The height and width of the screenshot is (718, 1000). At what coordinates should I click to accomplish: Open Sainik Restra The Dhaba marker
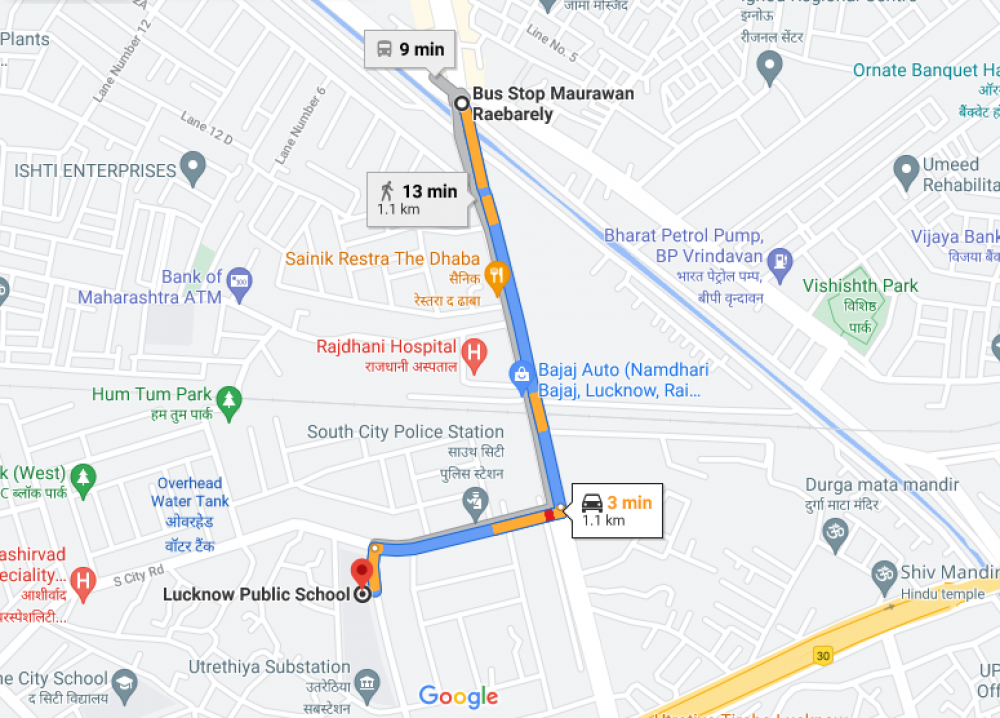495,273
